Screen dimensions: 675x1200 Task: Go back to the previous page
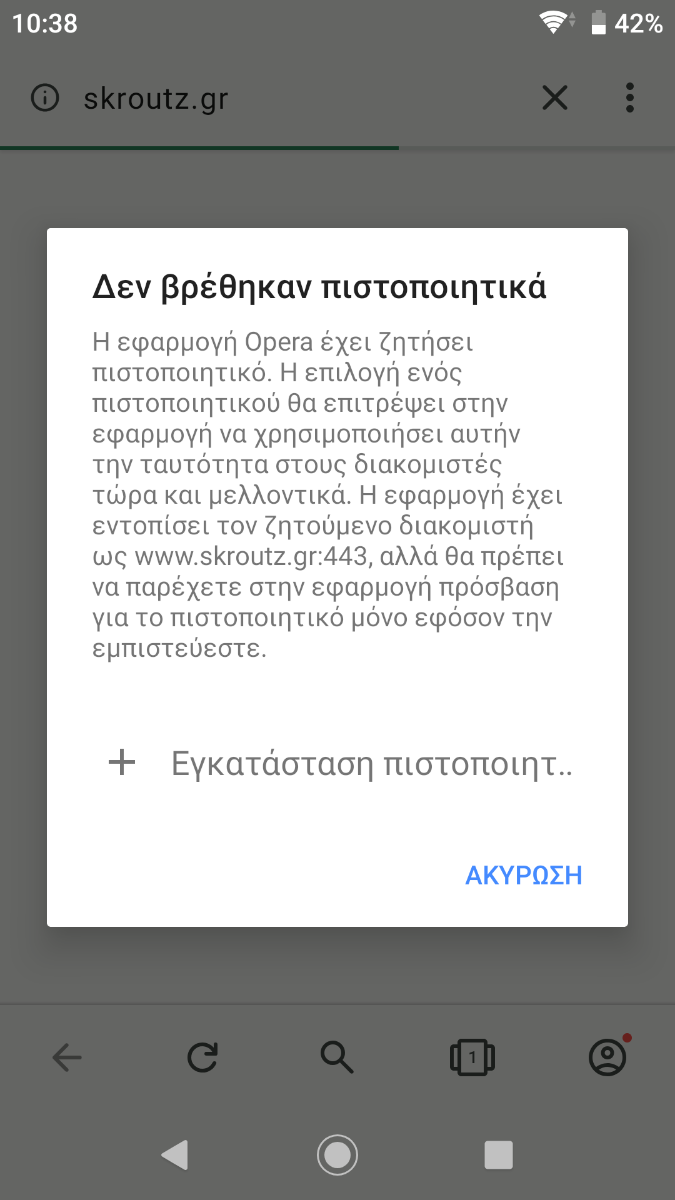pyautogui.click(x=67, y=1057)
